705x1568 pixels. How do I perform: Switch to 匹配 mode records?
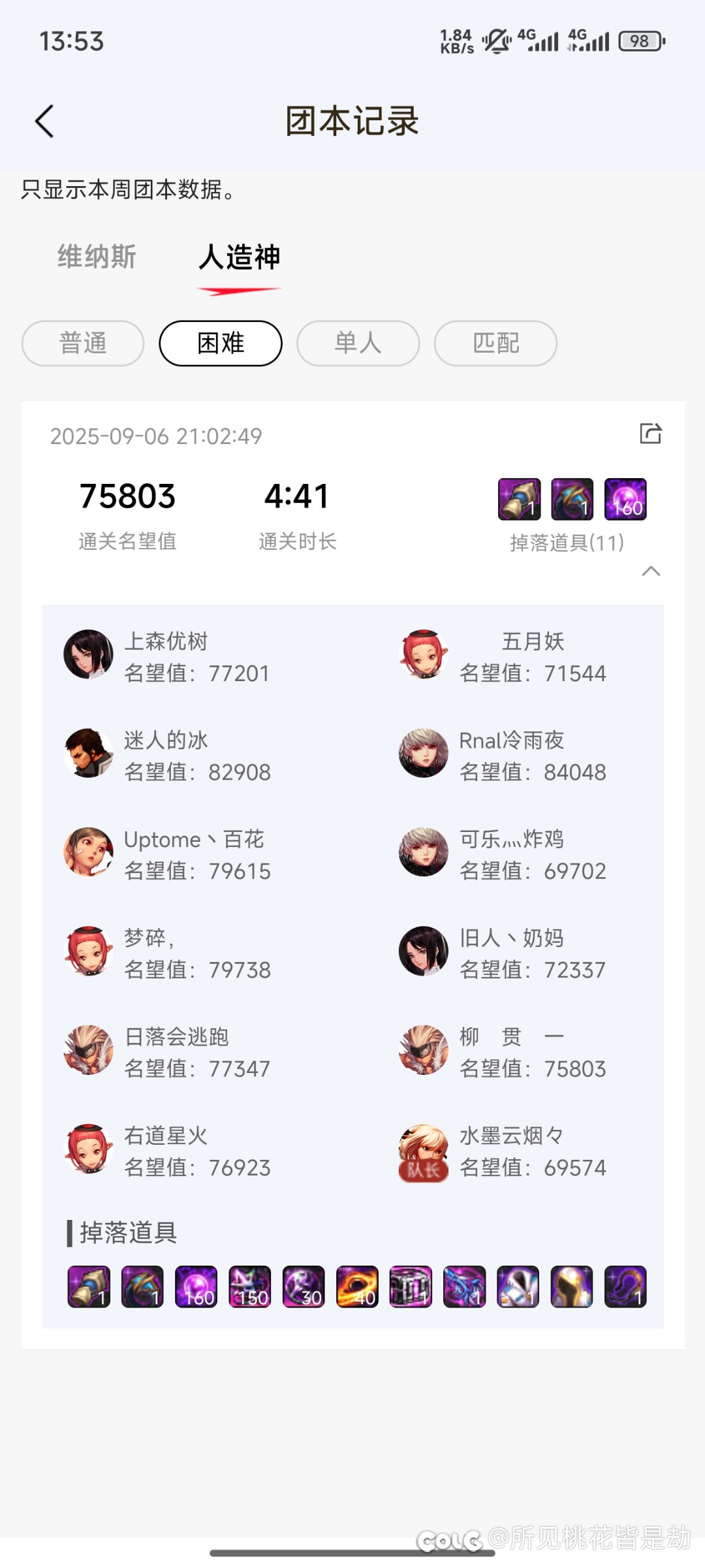(495, 344)
